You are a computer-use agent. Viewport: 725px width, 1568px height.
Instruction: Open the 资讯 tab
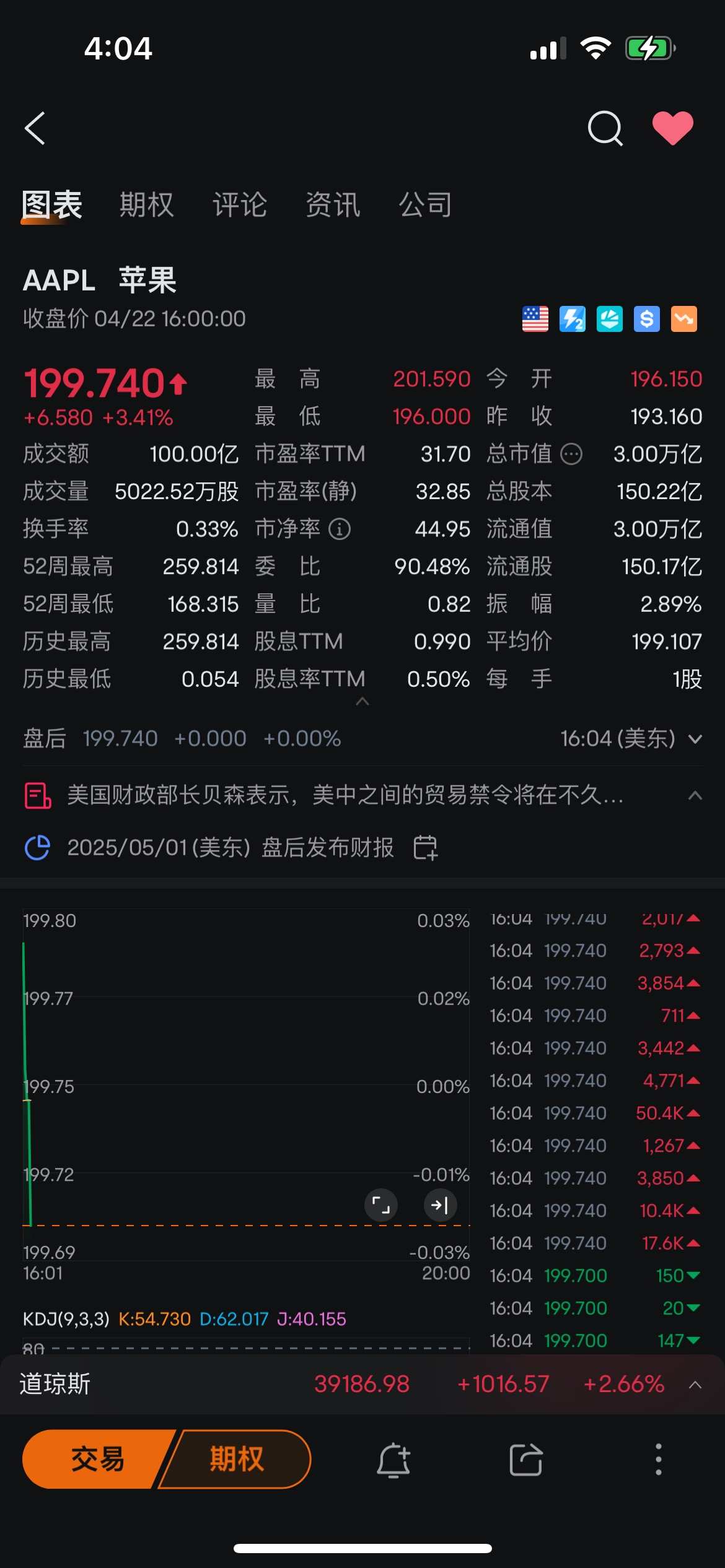333,204
